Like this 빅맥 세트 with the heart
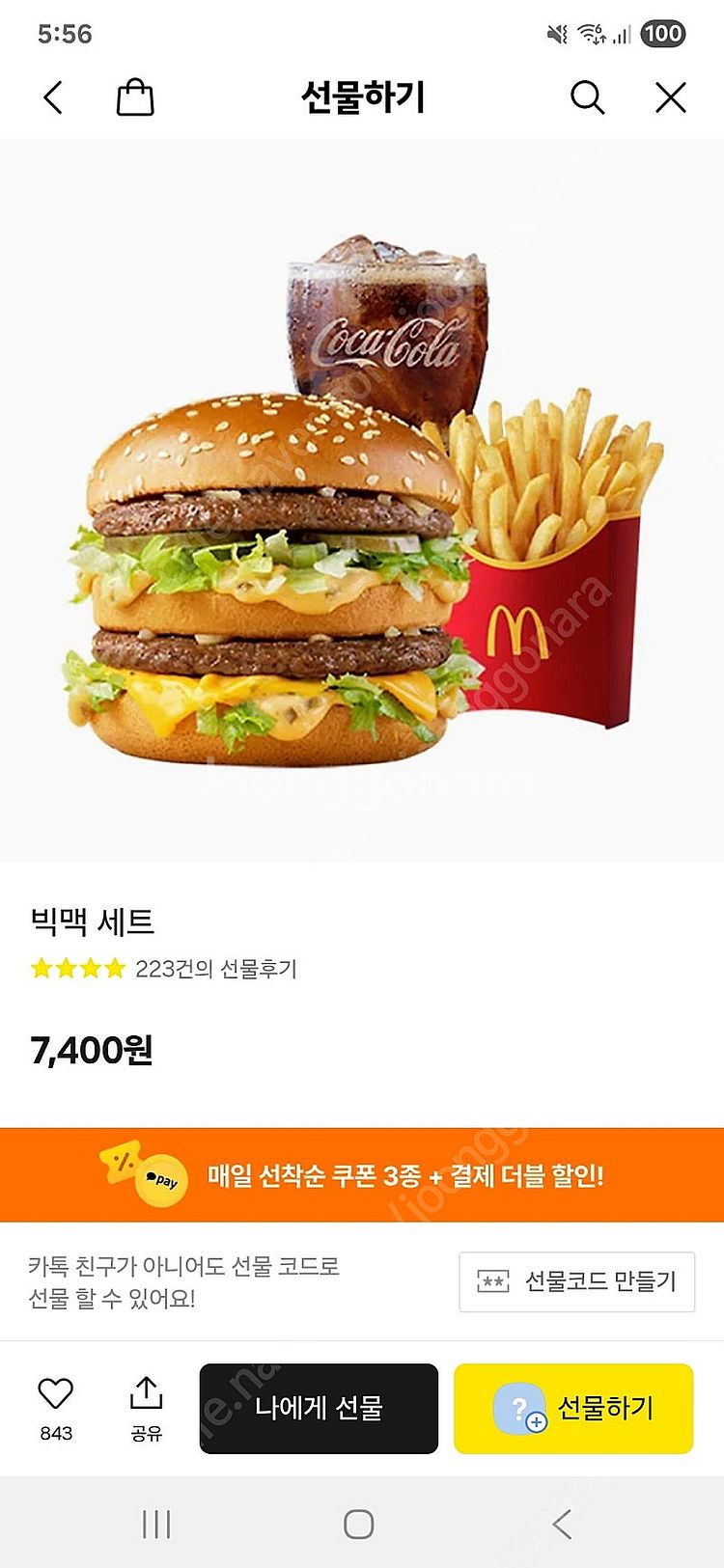The height and width of the screenshot is (1568, 724). click(56, 1395)
